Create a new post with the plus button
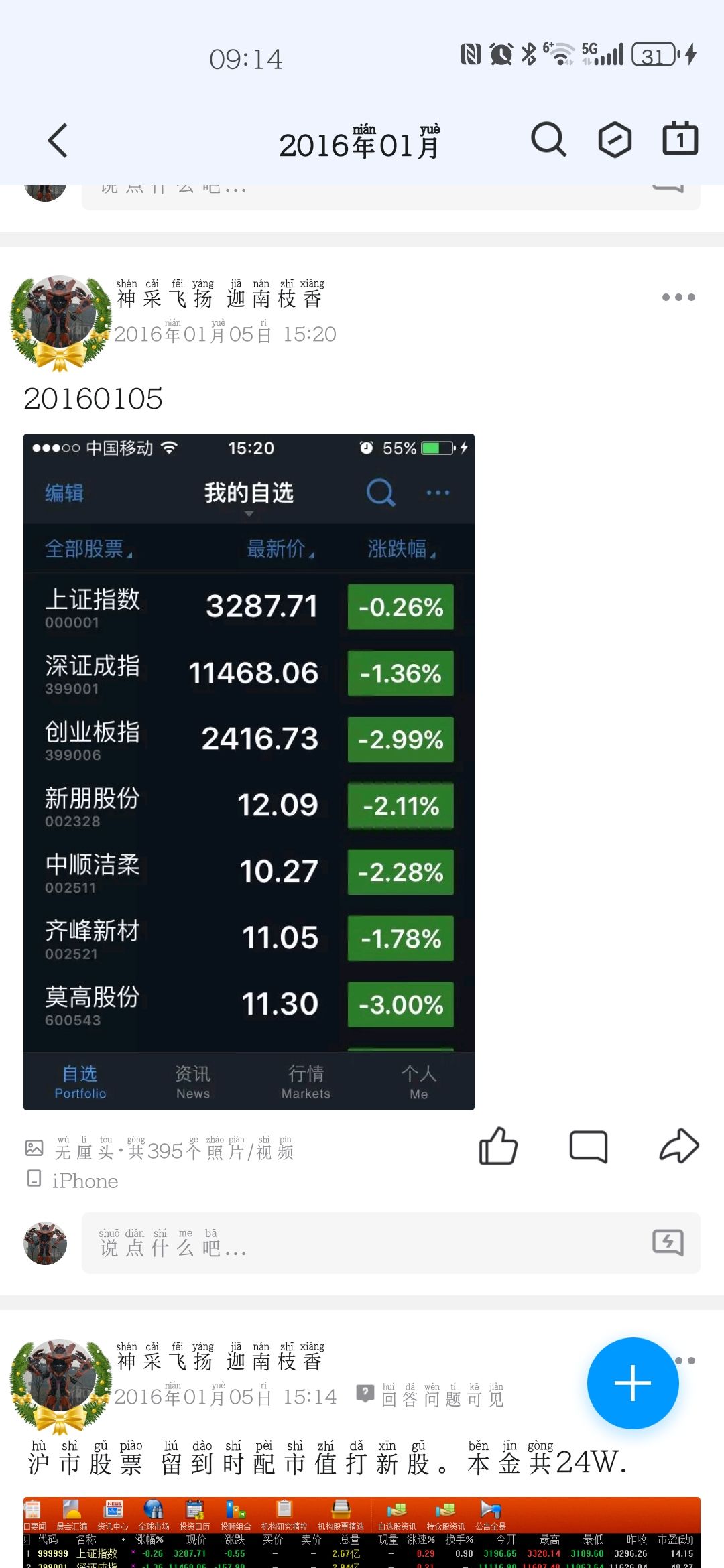The height and width of the screenshot is (1568, 724). coord(633,1383)
